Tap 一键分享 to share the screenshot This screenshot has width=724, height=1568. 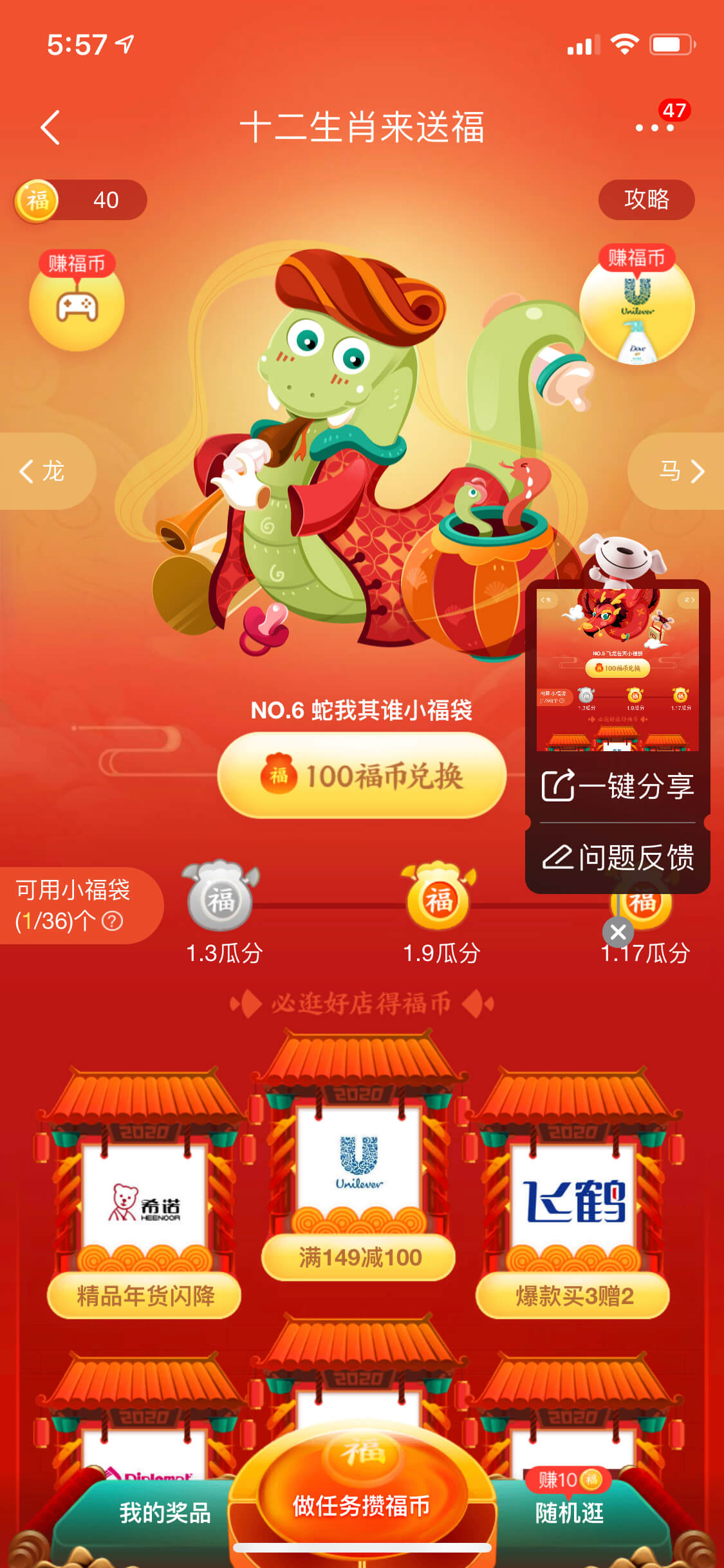tap(618, 786)
